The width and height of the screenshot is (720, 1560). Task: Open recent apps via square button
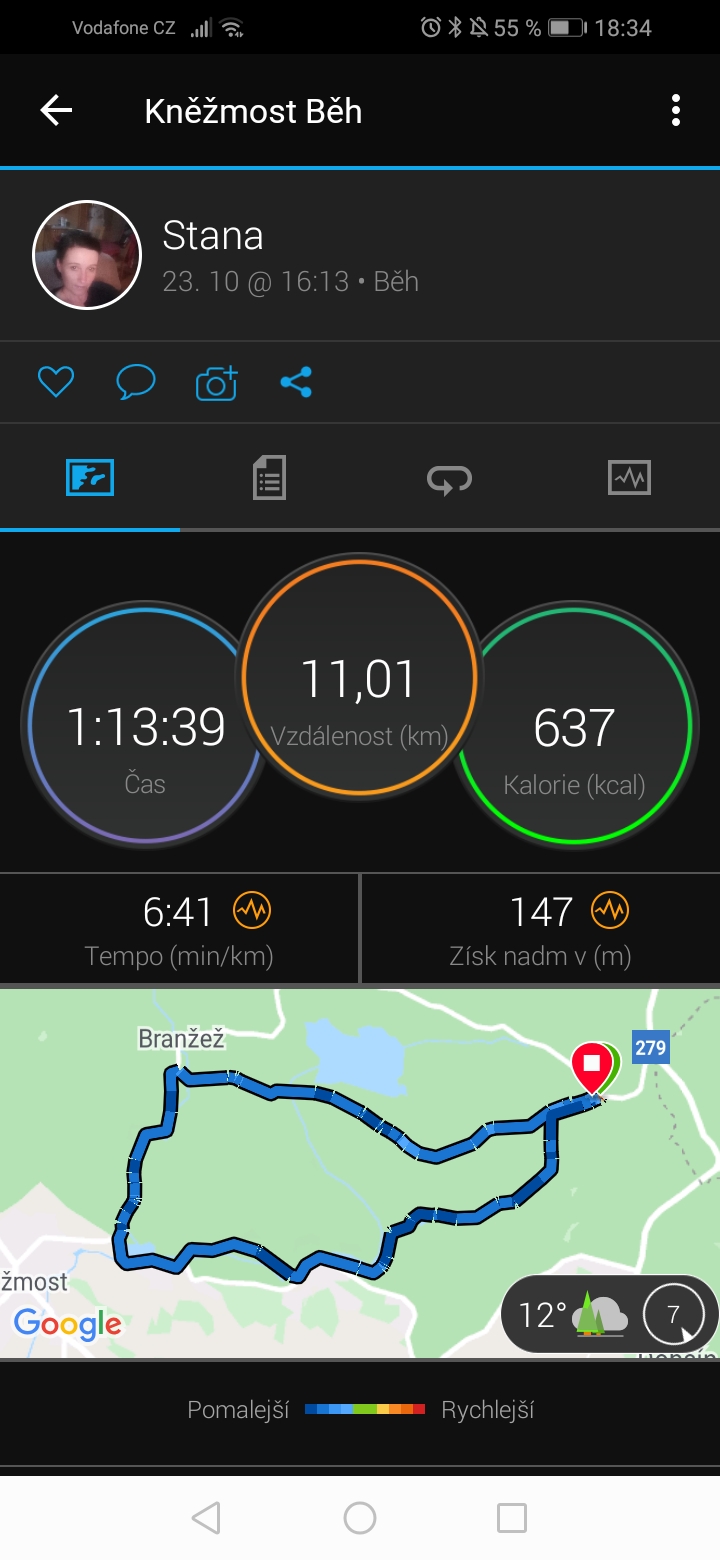512,1518
